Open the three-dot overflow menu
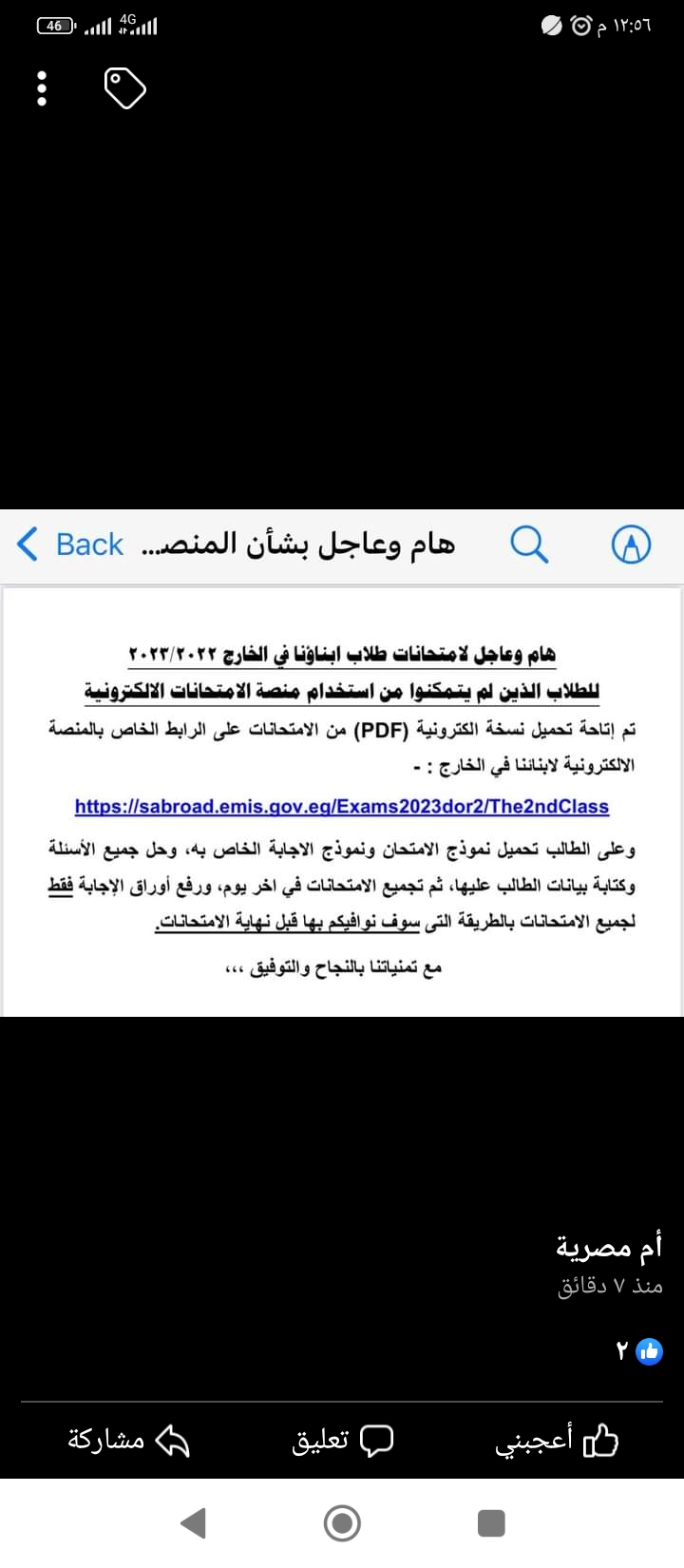 [41, 88]
